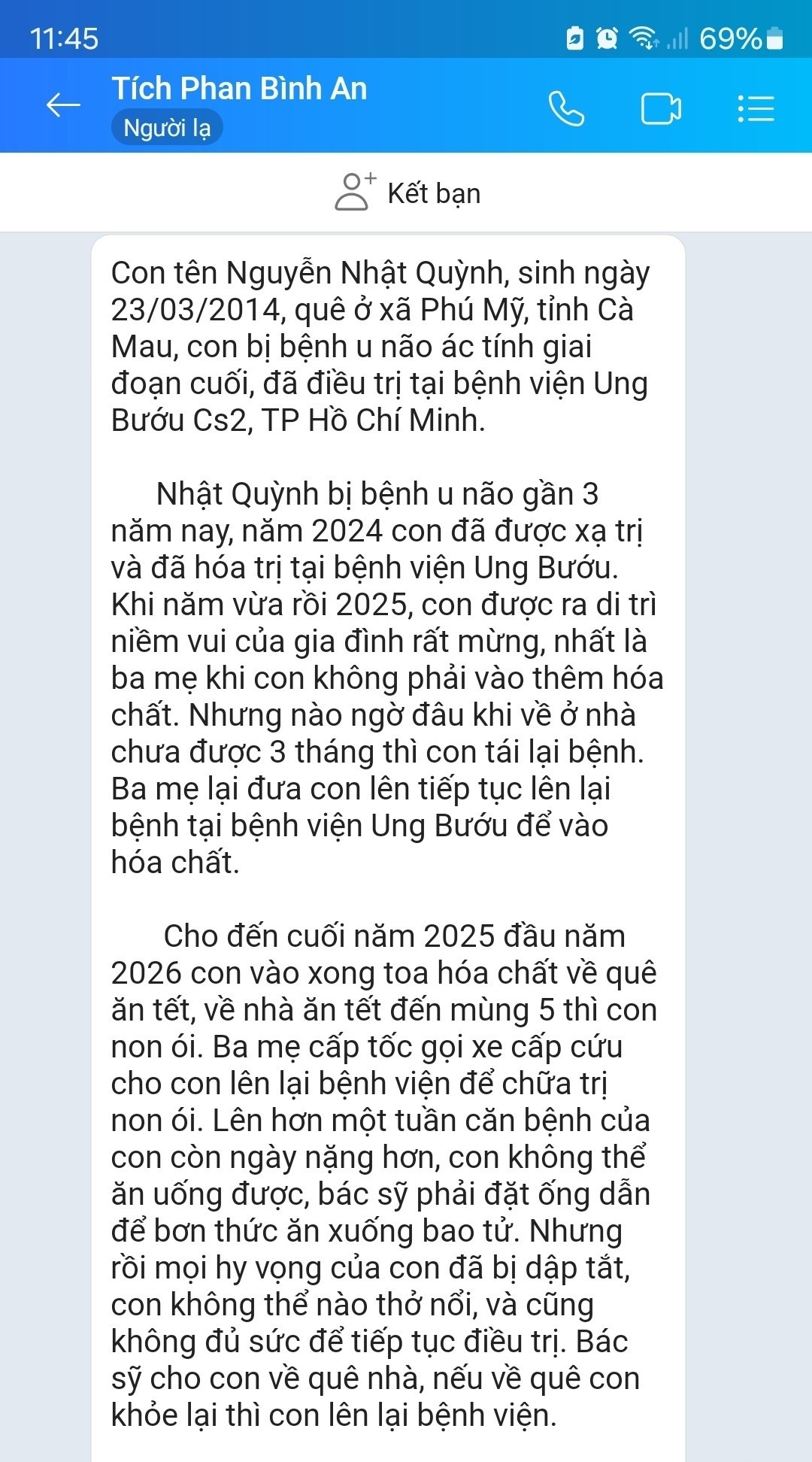Go back using the arrow icon

tap(64, 105)
